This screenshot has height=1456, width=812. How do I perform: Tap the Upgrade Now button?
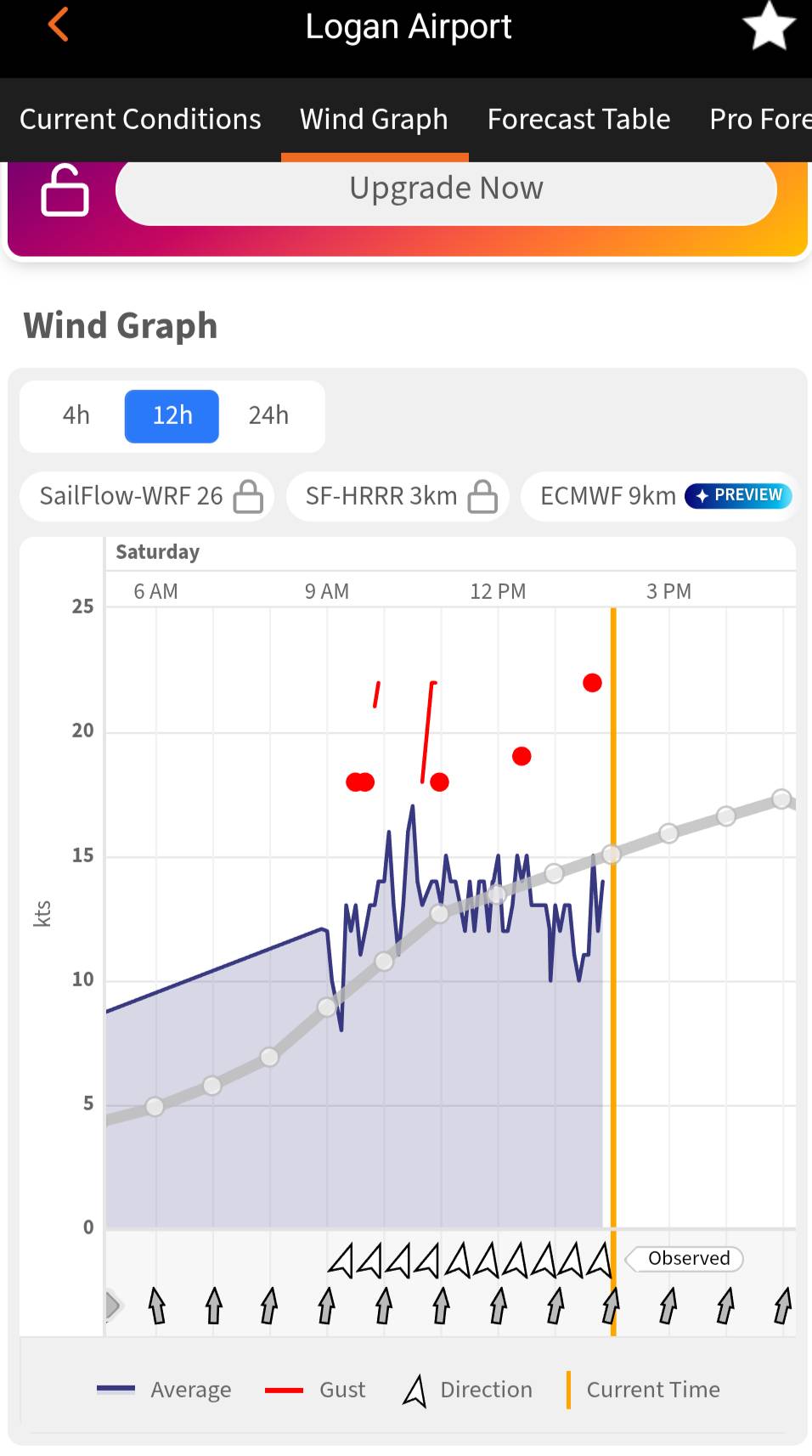point(446,189)
